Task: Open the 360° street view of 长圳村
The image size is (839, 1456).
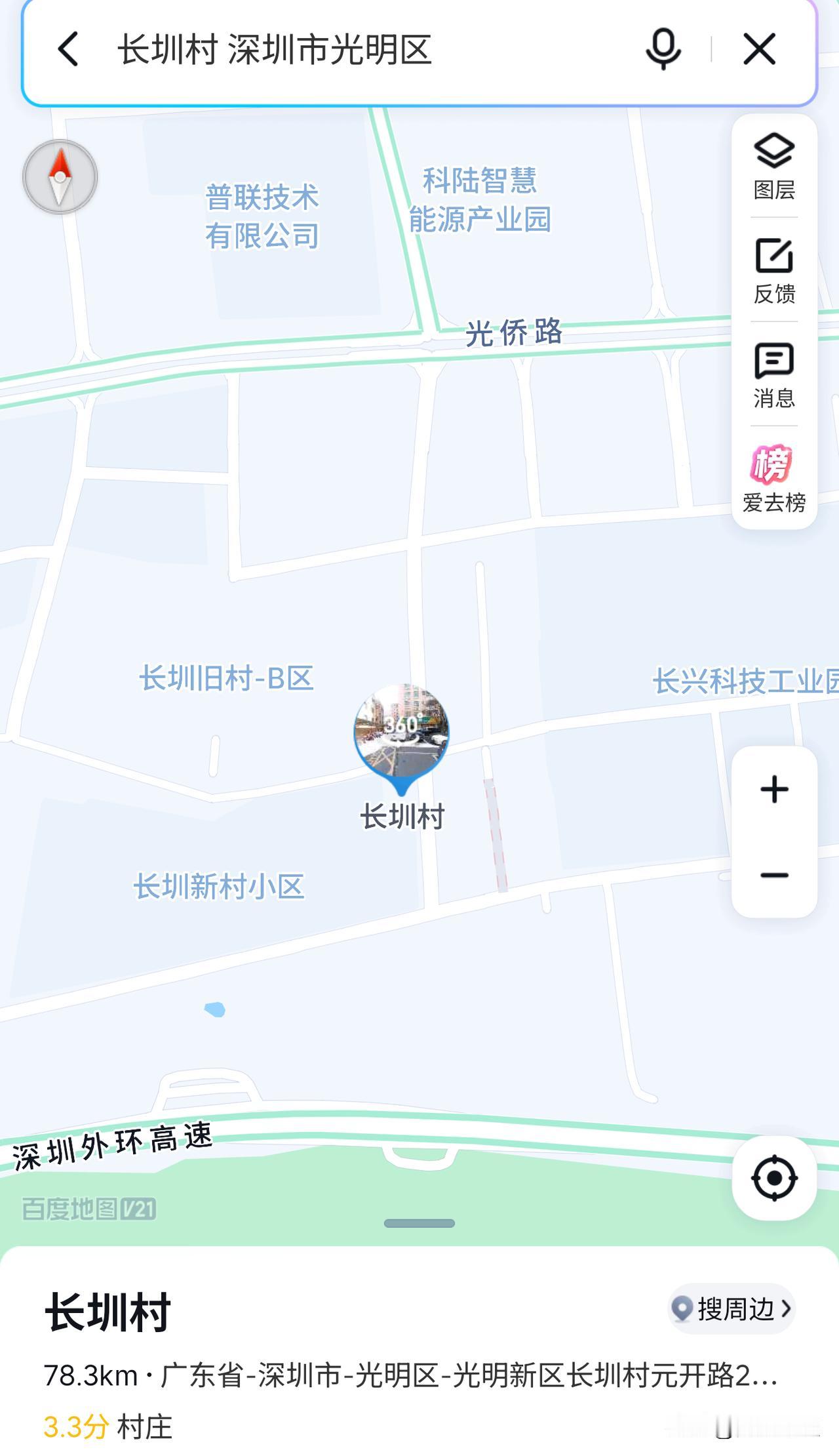Action: pos(402,730)
